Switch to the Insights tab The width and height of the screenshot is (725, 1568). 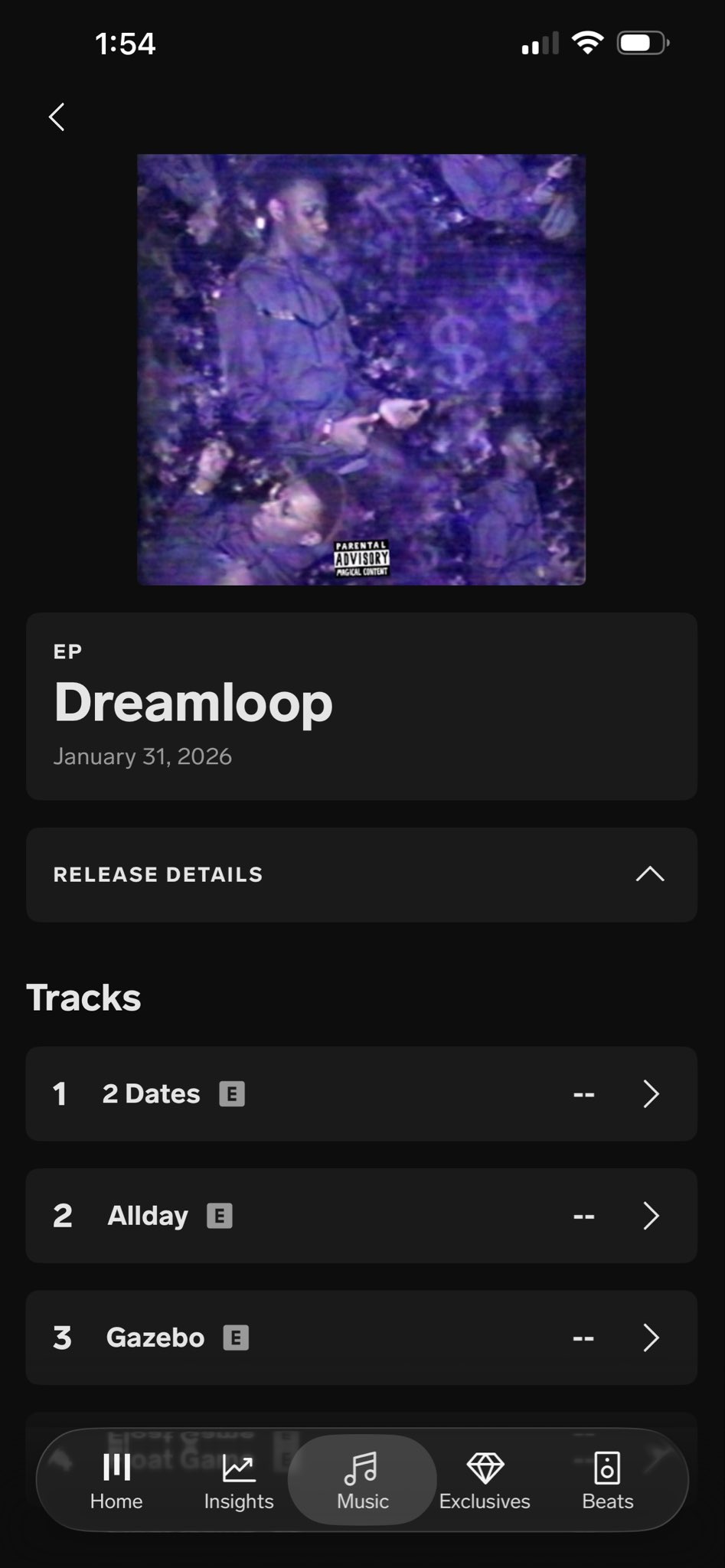click(x=239, y=1481)
